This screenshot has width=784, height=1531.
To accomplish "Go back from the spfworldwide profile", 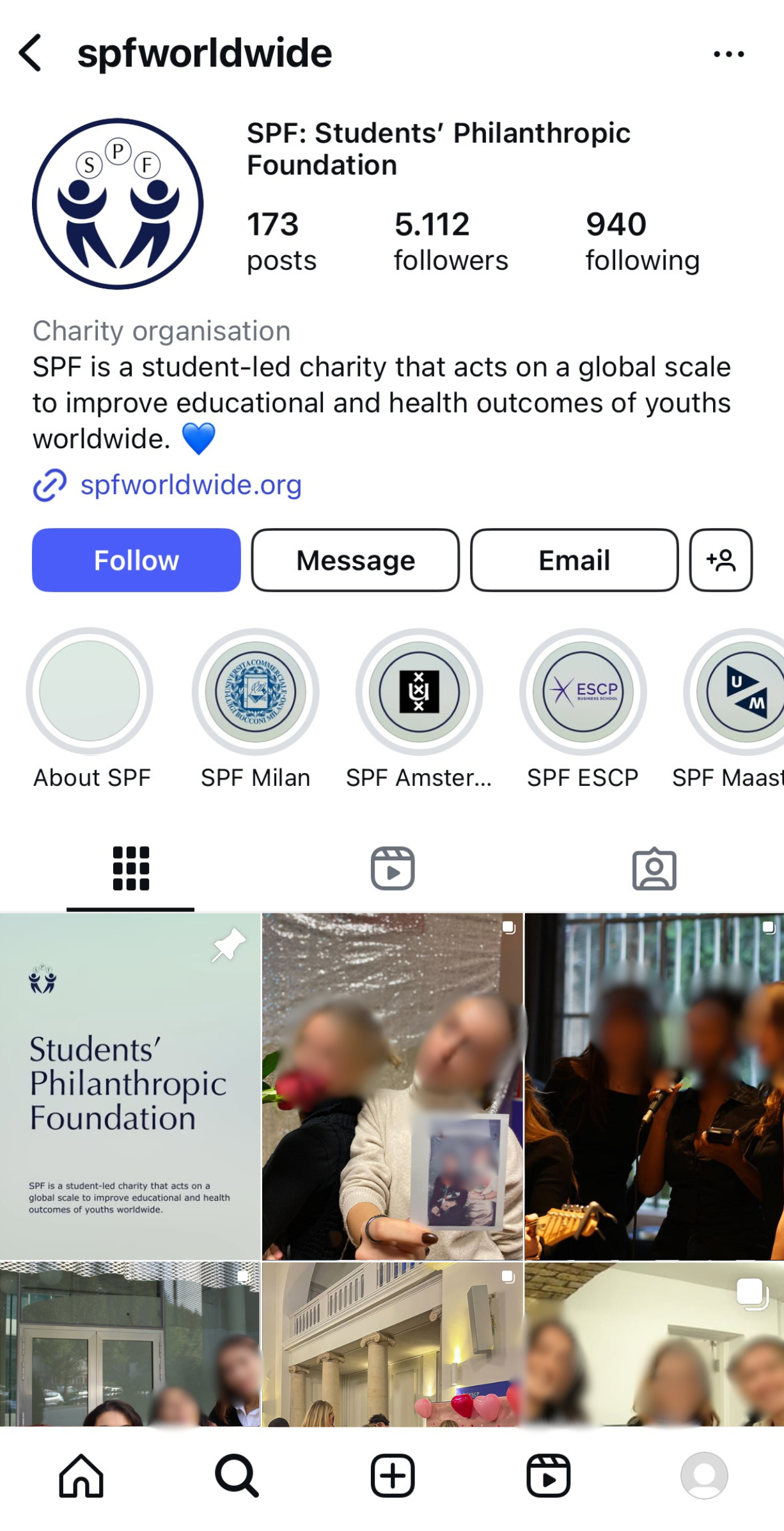I will coord(31,53).
